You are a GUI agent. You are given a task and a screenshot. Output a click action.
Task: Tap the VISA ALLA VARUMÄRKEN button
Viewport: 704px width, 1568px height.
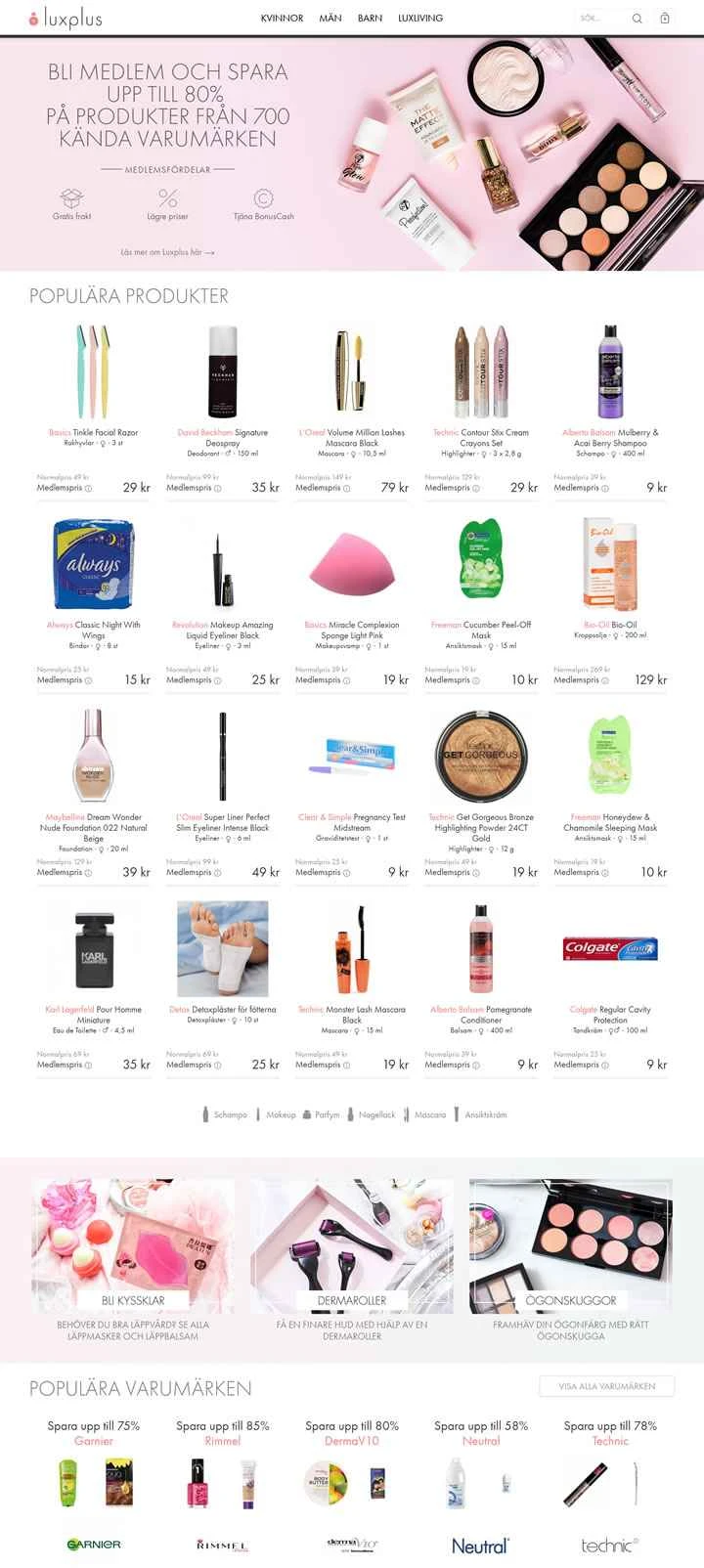click(606, 1386)
